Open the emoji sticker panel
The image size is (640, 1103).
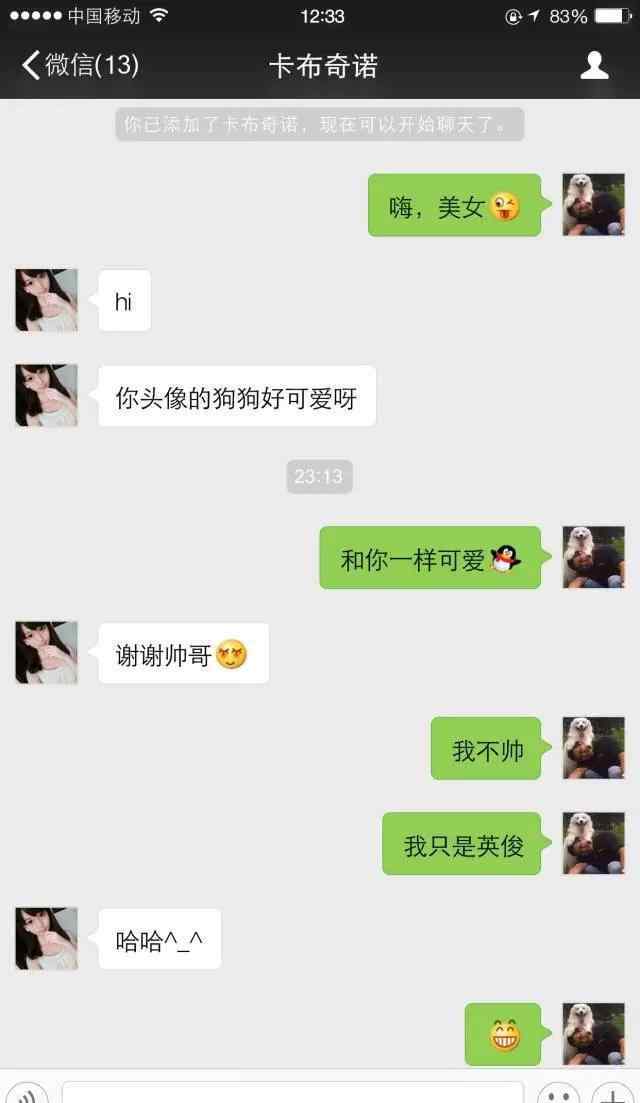(x=558, y=1094)
